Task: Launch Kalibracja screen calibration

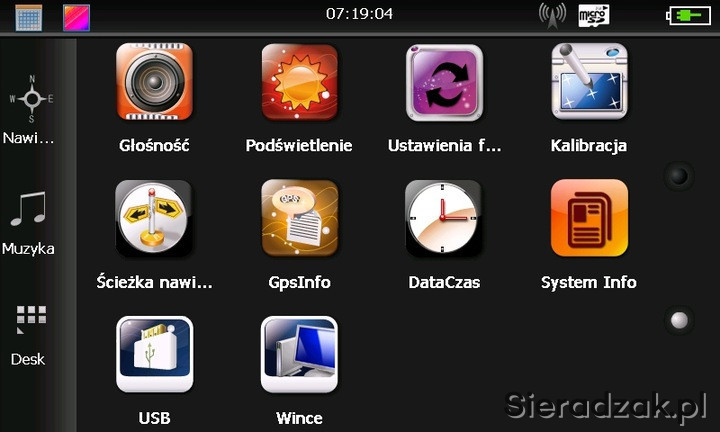Action: (589, 83)
